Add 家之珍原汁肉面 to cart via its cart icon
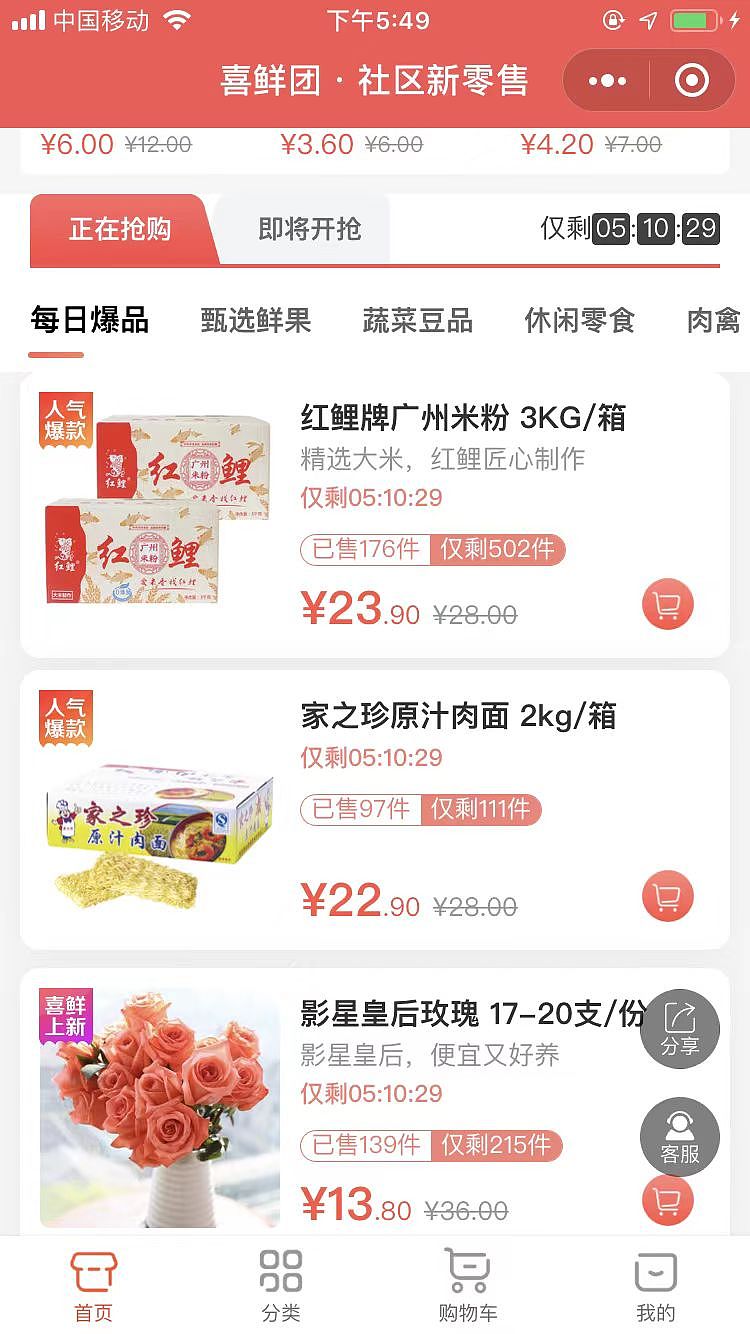750x1334 pixels. [x=667, y=896]
